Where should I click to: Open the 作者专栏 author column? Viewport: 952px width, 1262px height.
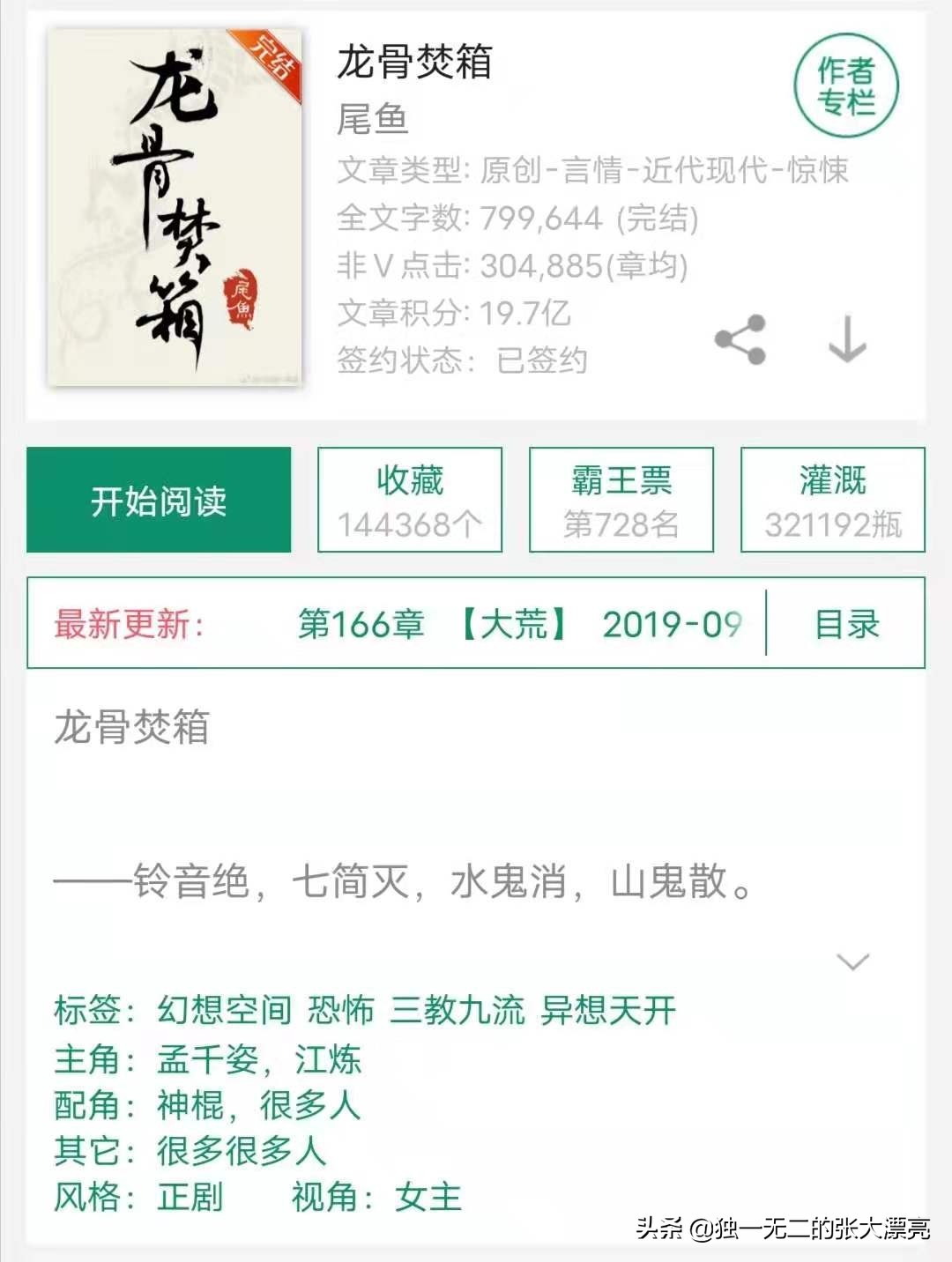click(x=845, y=85)
